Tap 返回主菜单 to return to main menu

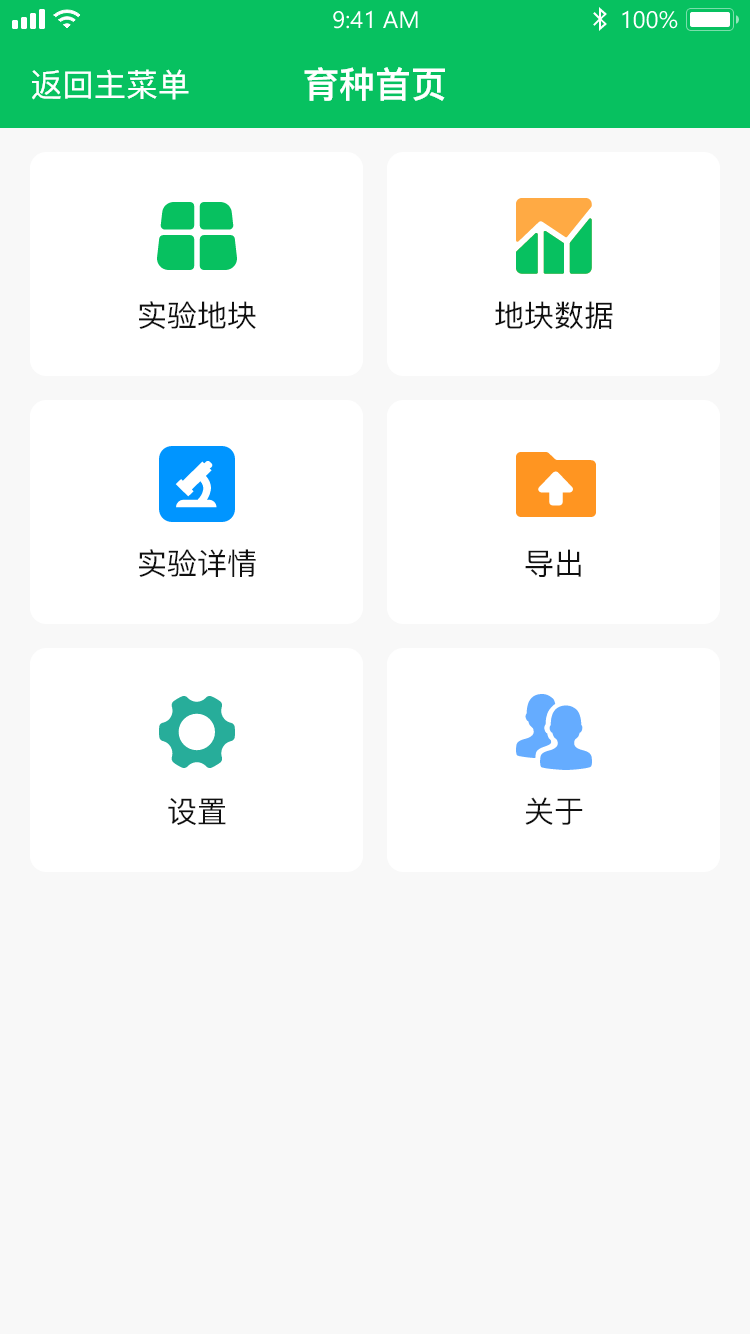(x=110, y=85)
